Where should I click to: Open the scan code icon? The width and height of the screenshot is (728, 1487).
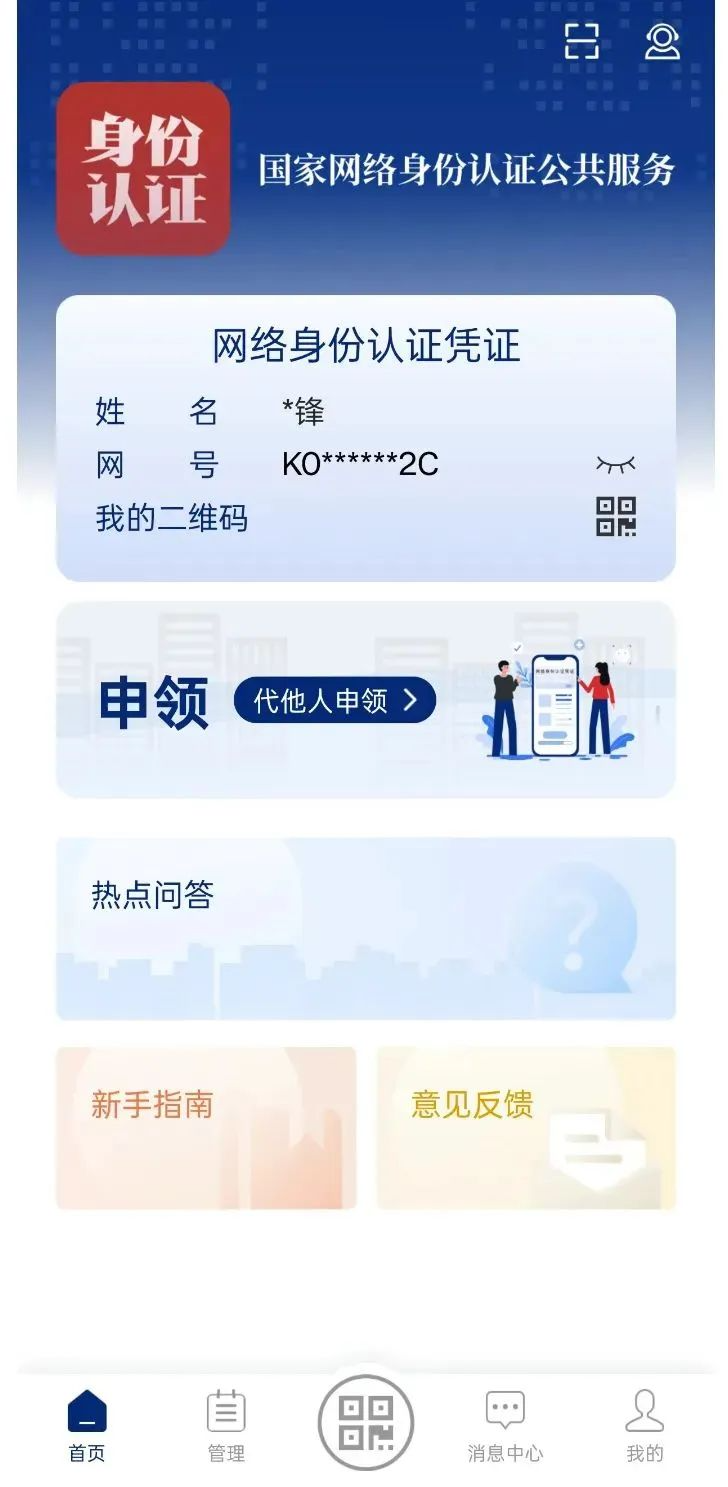(x=581, y=40)
